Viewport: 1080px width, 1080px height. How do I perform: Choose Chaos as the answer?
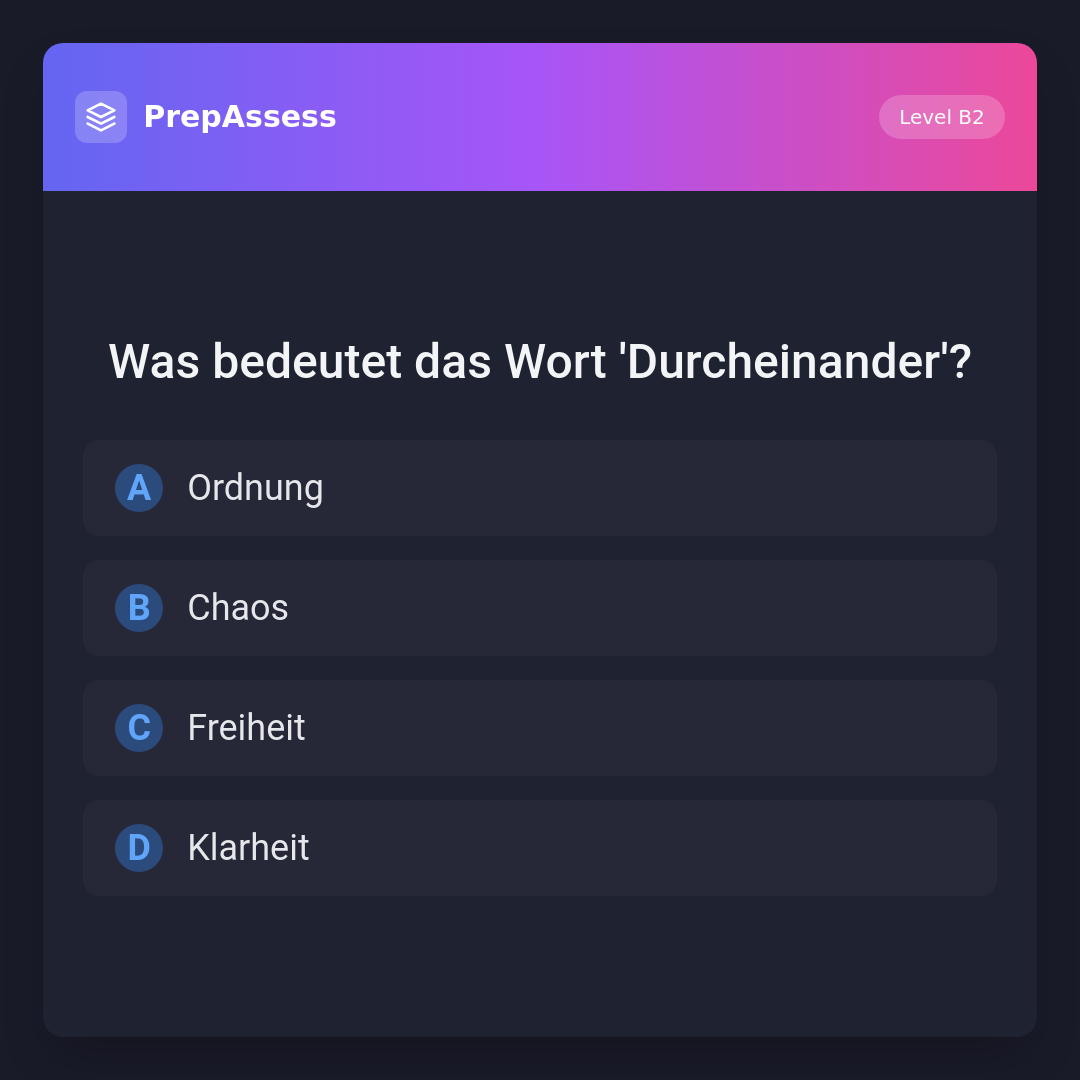point(540,608)
